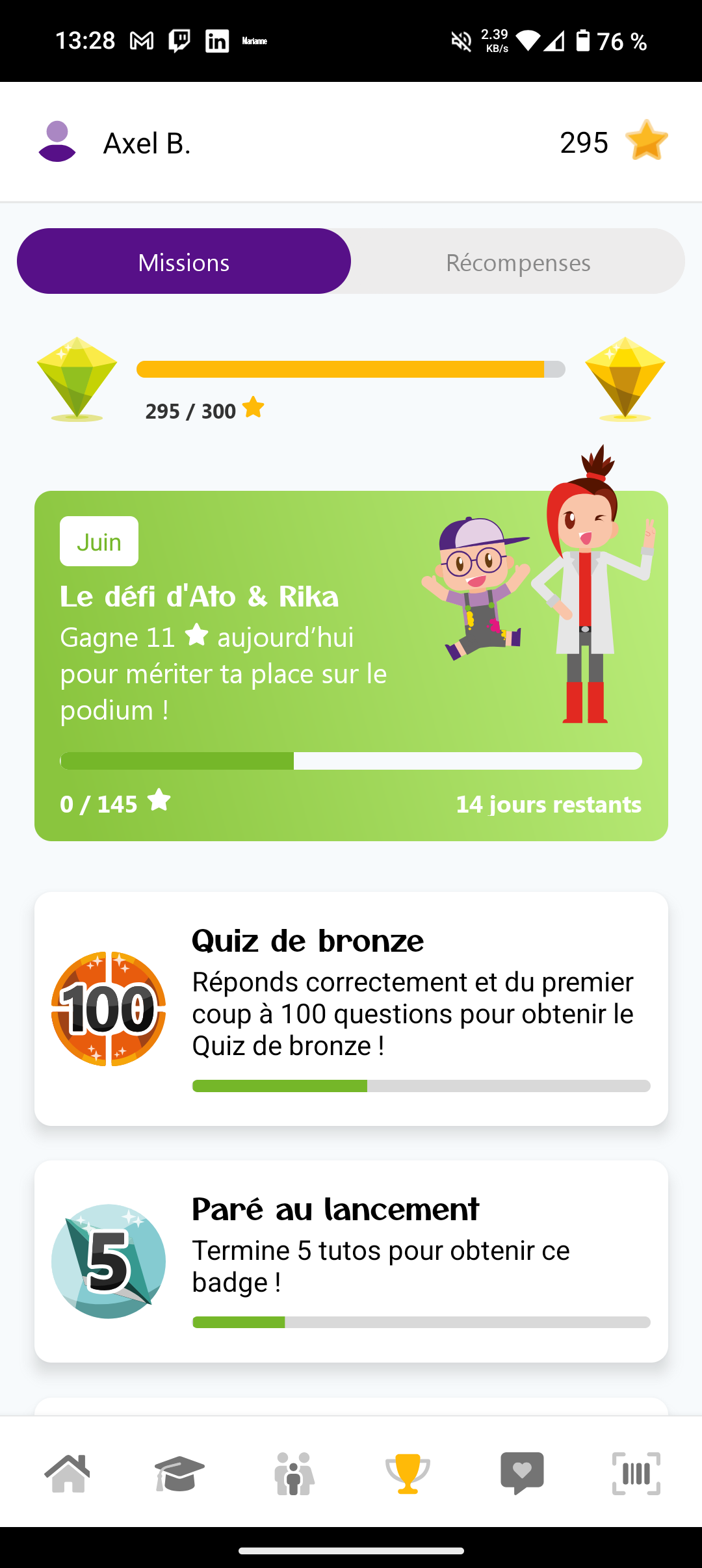Open Axel B.'s profile avatar
Screen dimensions: 702x1568
coord(57,142)
